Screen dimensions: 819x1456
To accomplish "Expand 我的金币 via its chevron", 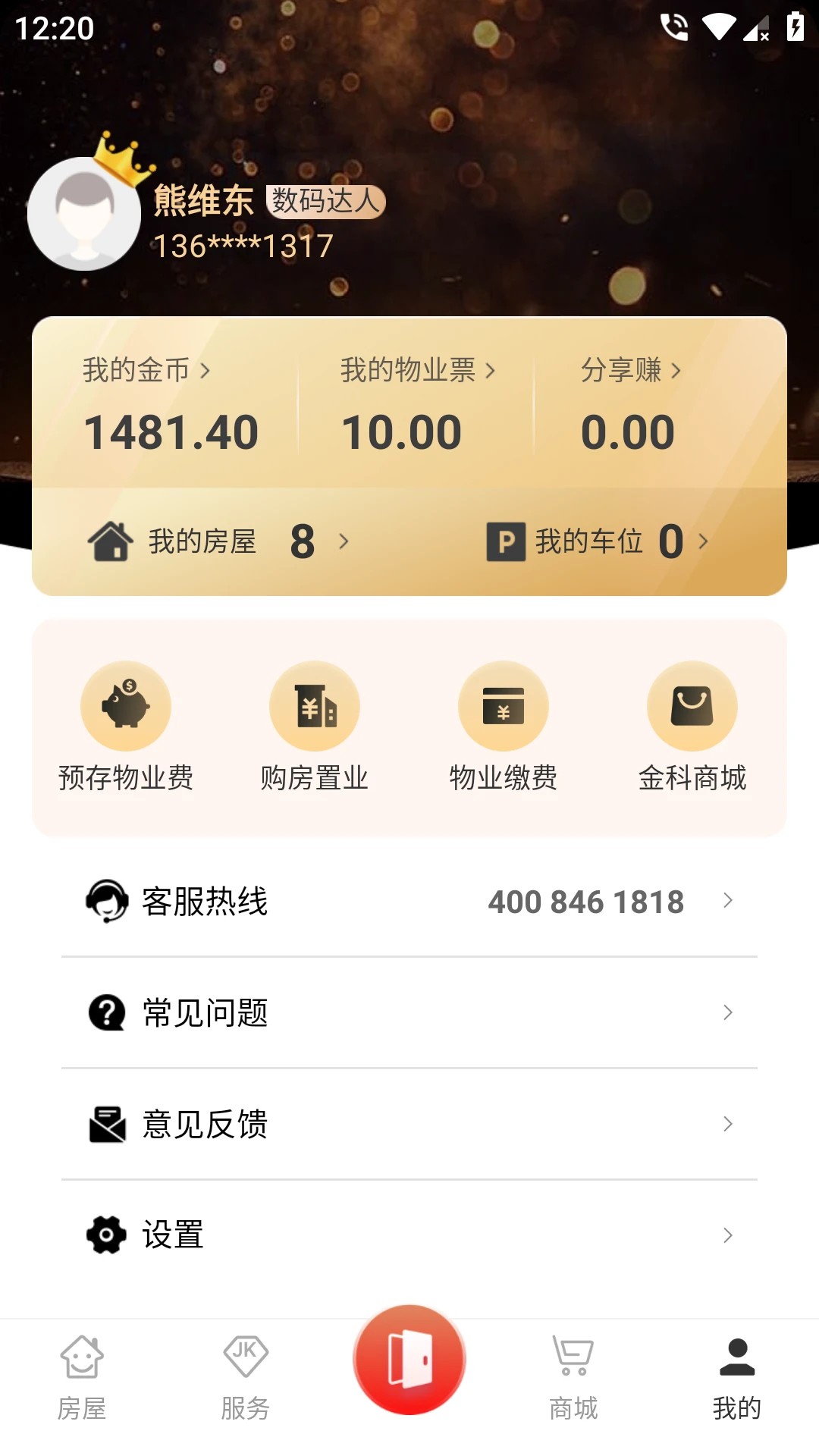I will pyautogui.click(x=206, y=369).
